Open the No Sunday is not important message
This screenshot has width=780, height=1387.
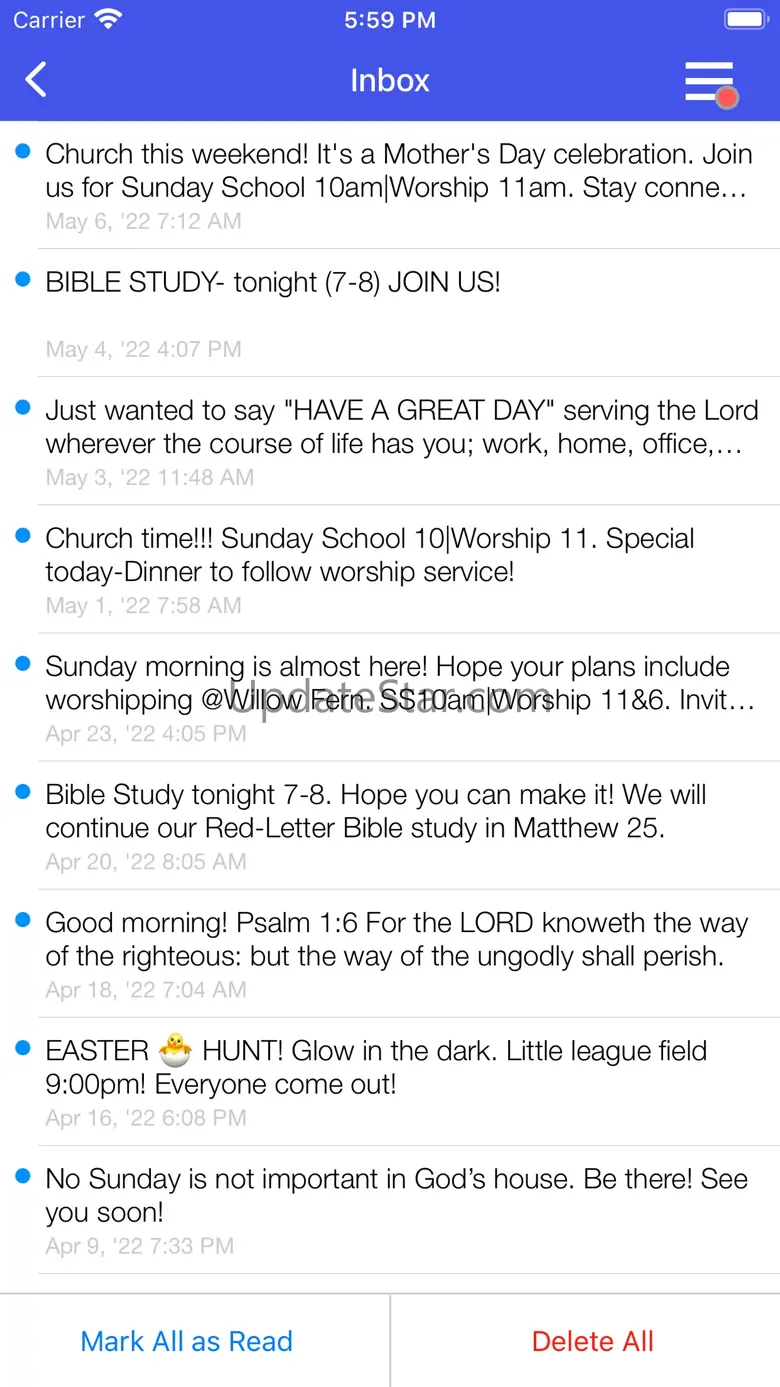click(398, 1209)
